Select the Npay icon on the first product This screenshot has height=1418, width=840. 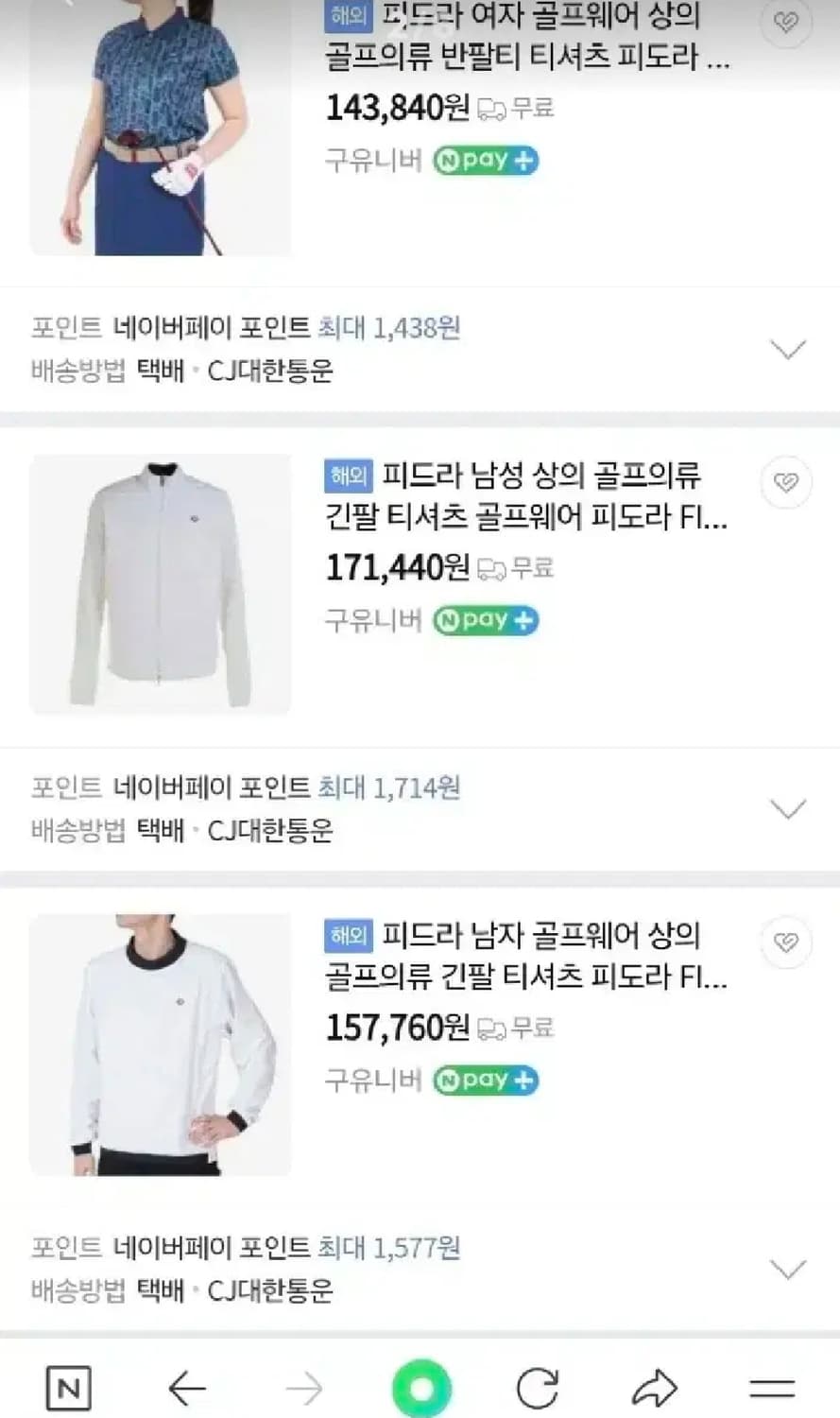tap(485, 161)
